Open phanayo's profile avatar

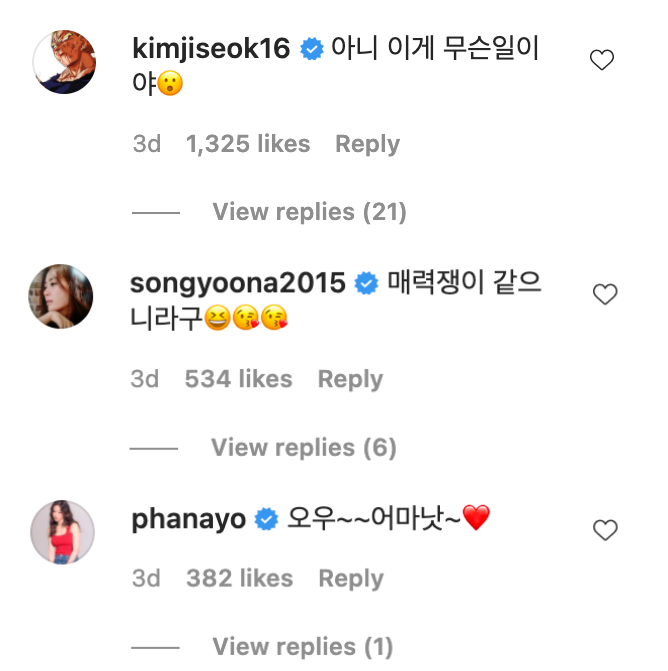pyautogui.click(x=62, y=531)
